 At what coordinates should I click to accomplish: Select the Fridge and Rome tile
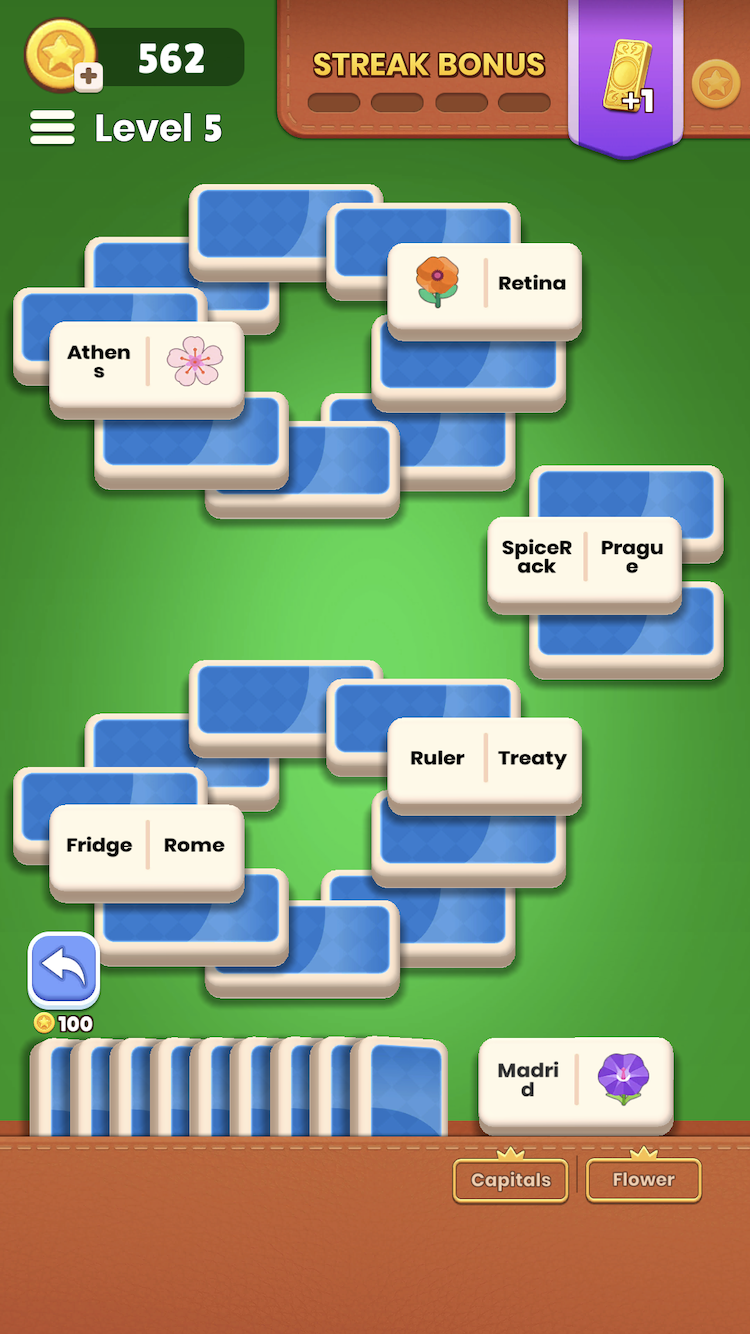click(x=147, y=850)
